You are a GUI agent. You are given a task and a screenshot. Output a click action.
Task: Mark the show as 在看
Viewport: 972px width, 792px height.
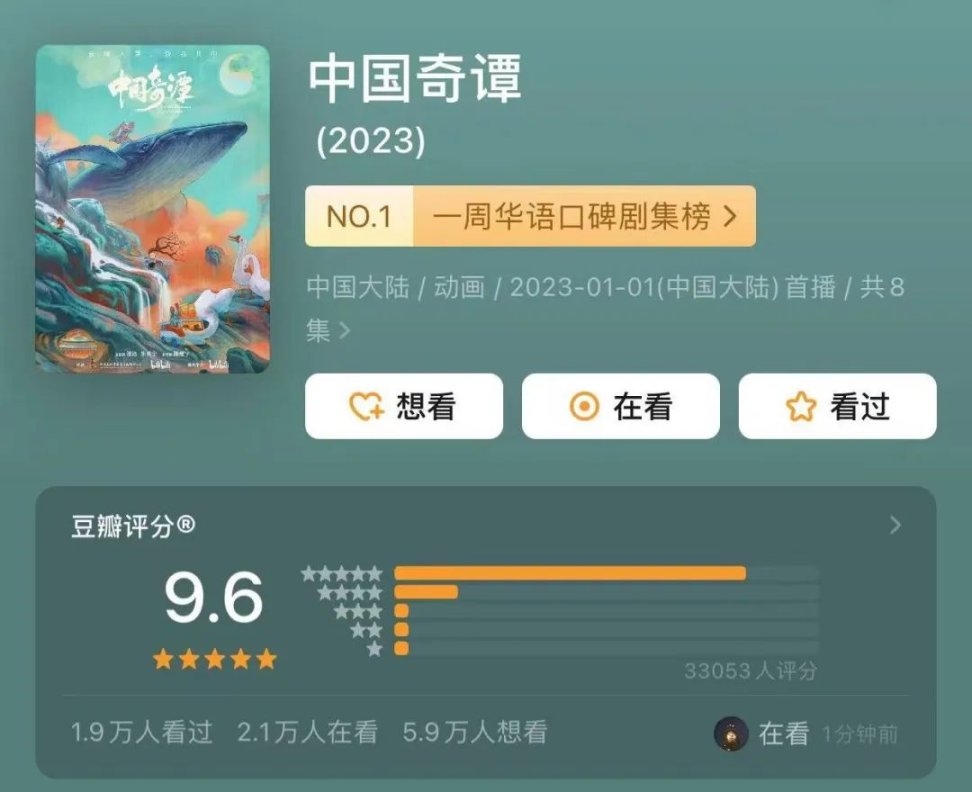(620, 406)
